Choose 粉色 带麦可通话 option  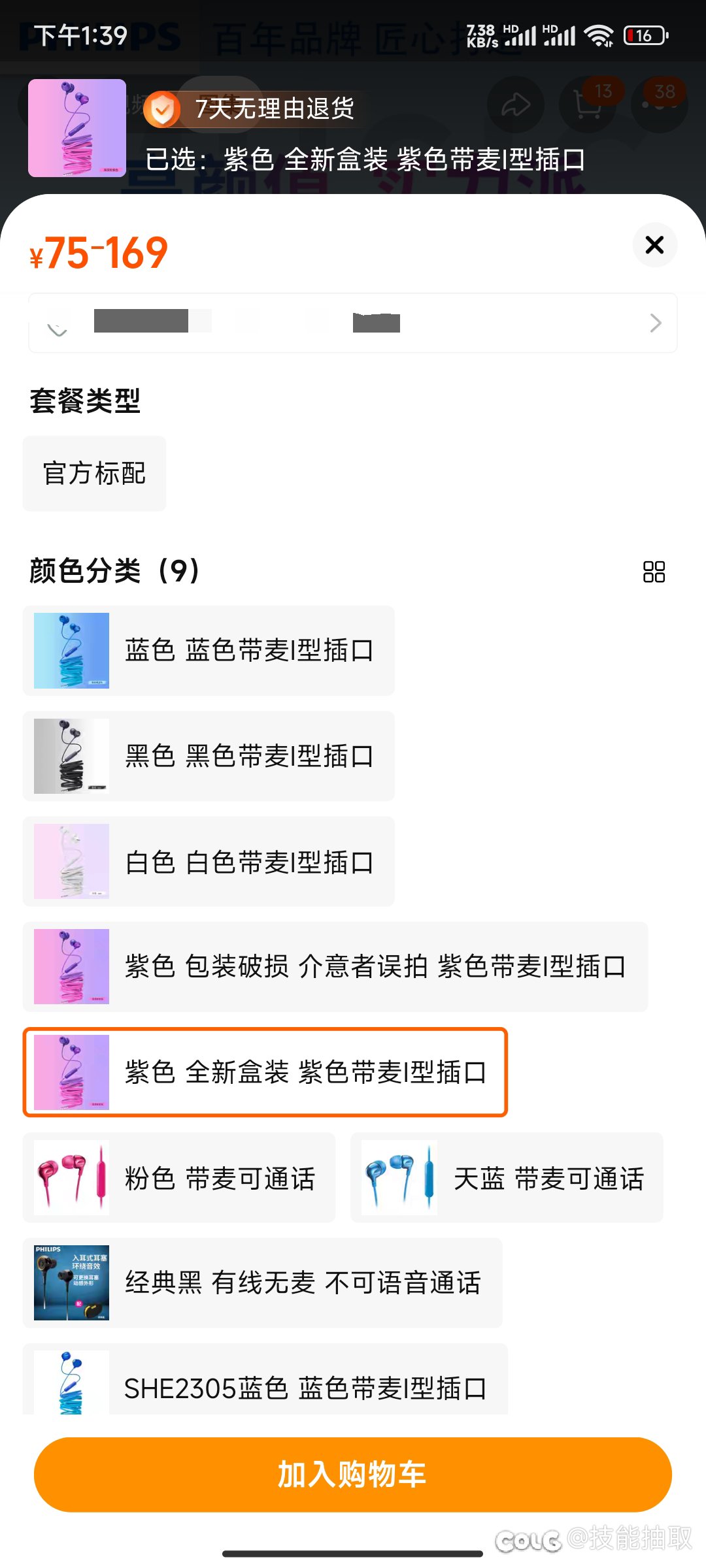coord(179,1178)
